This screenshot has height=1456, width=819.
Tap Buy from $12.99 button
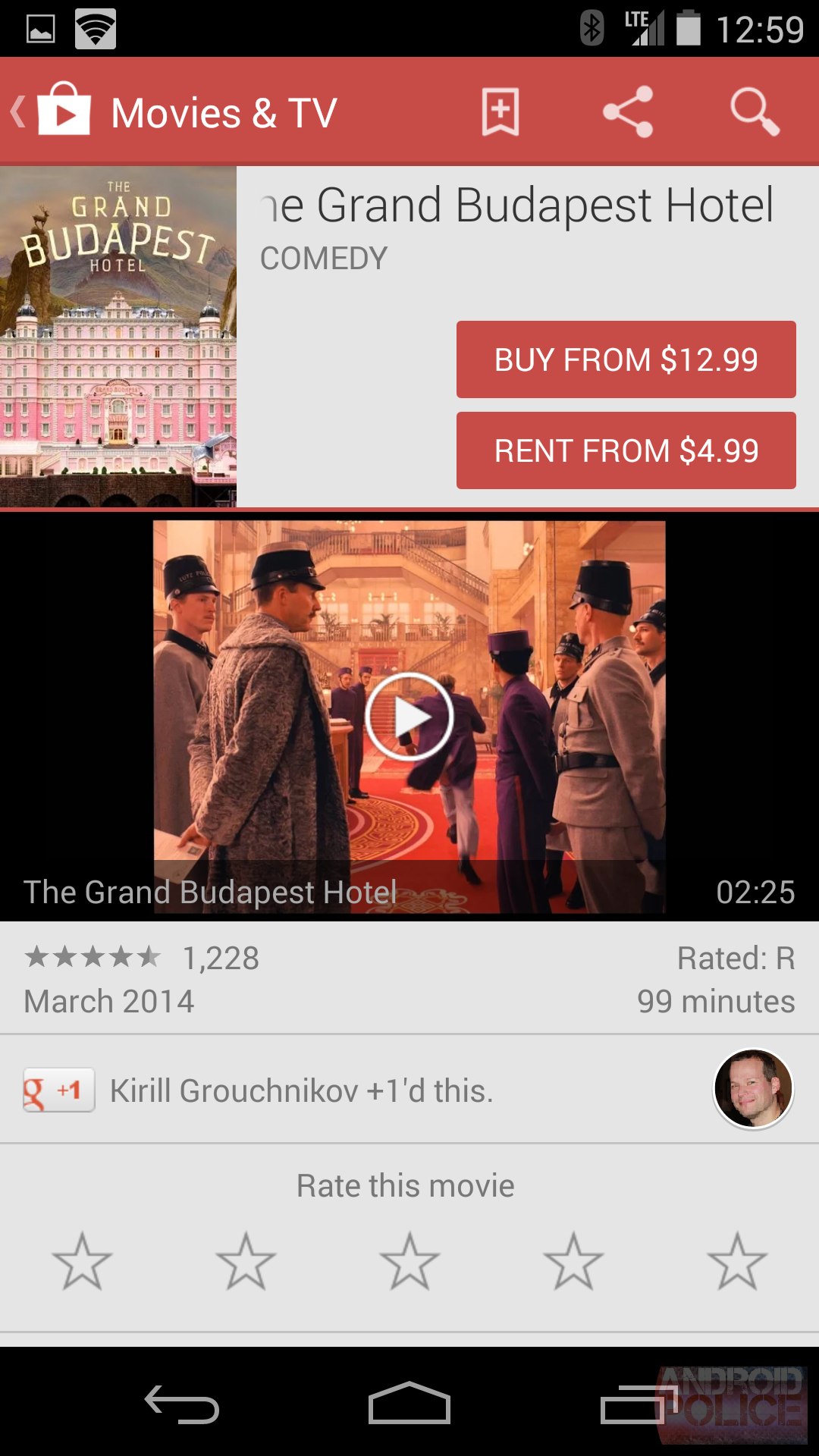coord(626,359)
